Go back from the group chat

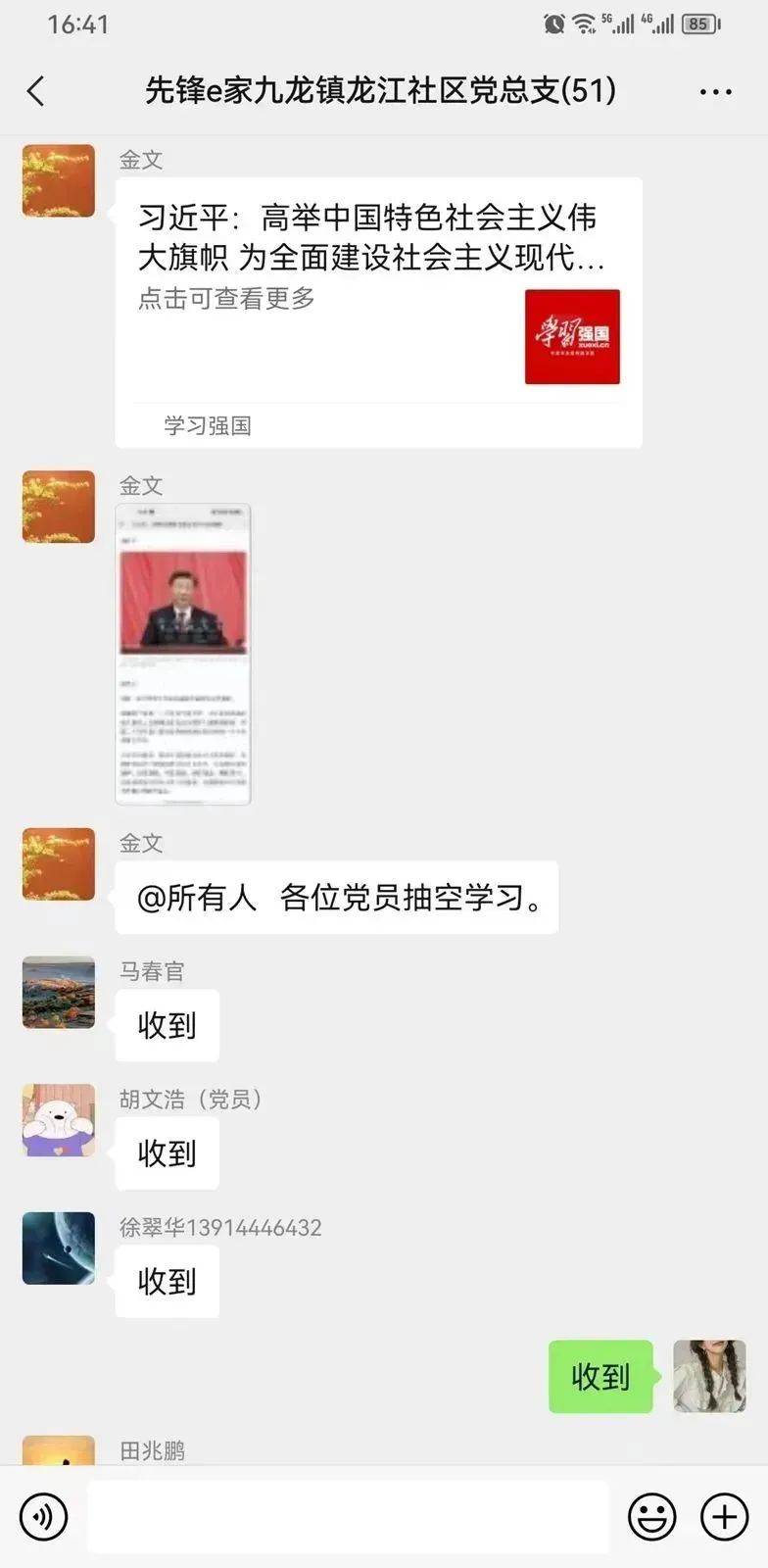[x=36, y=91]
